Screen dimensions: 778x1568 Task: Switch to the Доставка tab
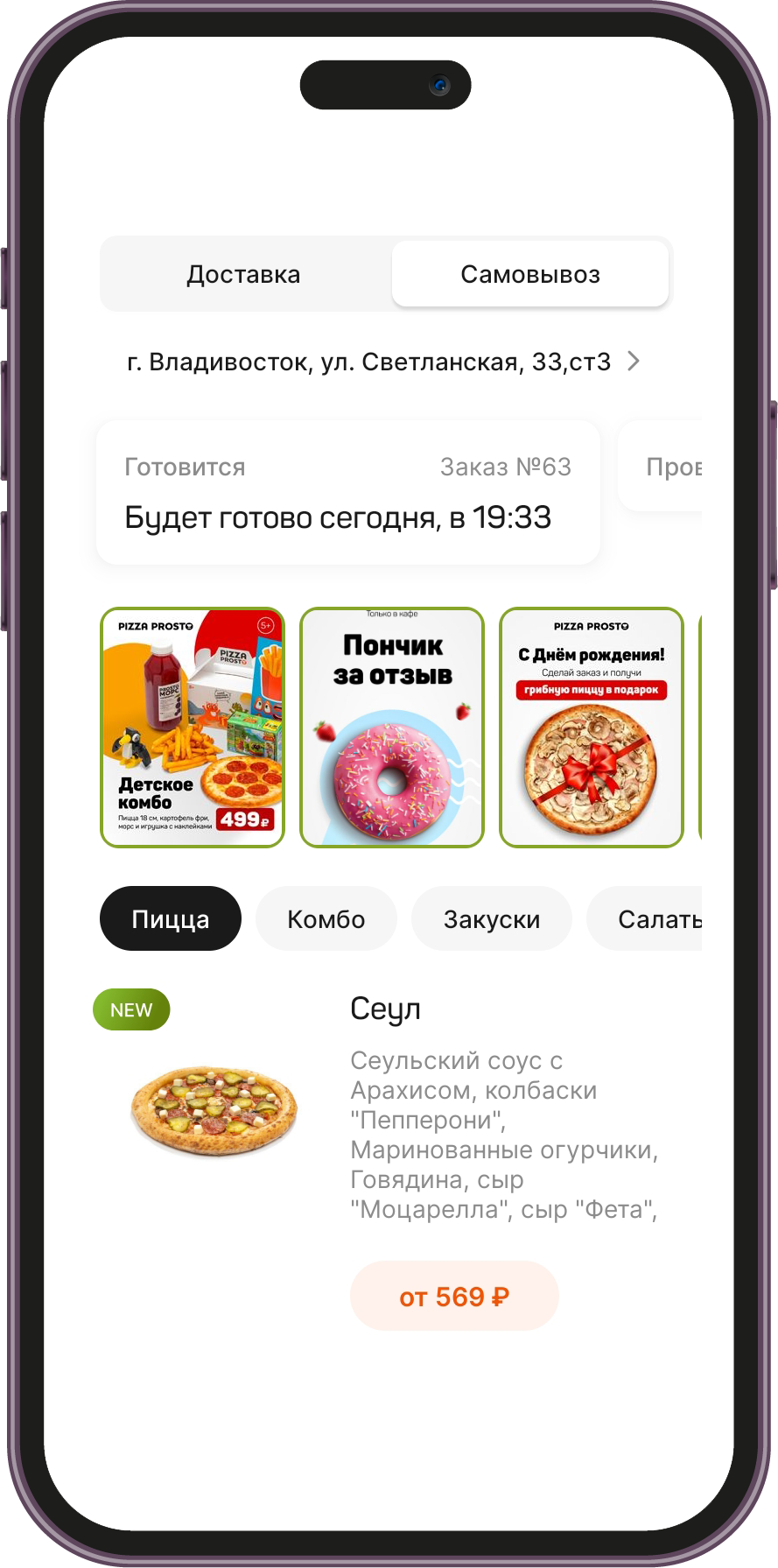[x=244, y=274]
